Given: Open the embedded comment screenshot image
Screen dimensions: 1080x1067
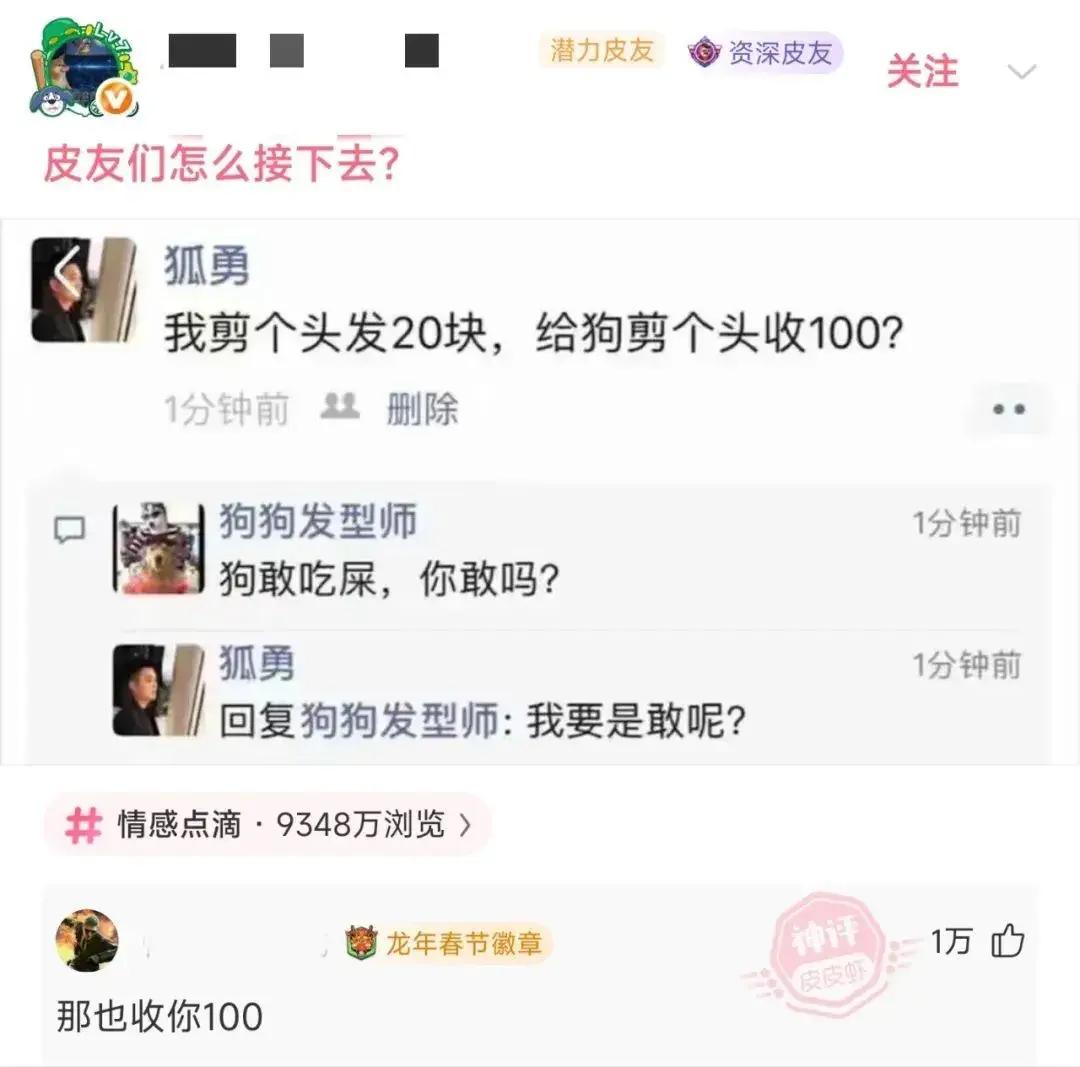Looking at the screenshot, I should click(540, 492).
